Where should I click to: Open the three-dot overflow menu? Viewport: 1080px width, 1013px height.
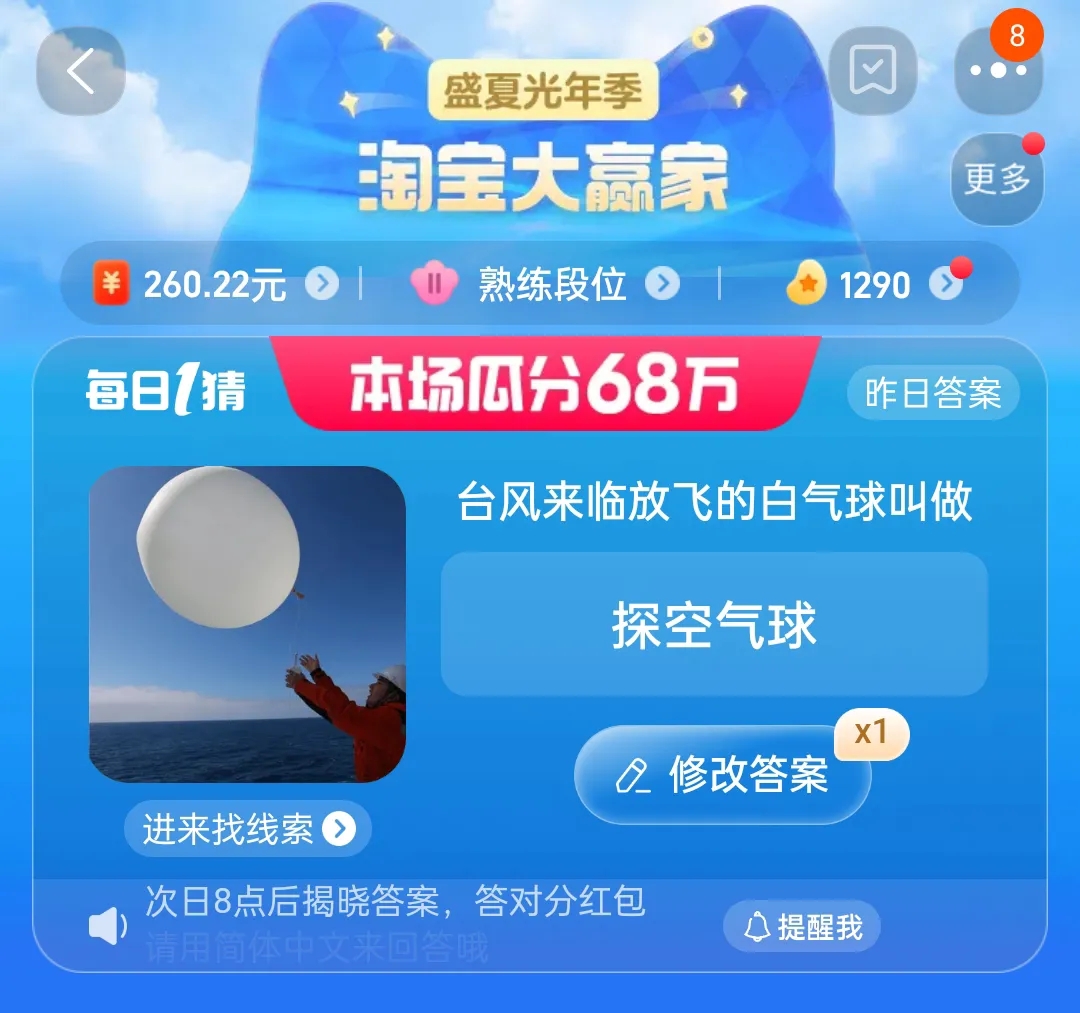[x=998, y=71]
